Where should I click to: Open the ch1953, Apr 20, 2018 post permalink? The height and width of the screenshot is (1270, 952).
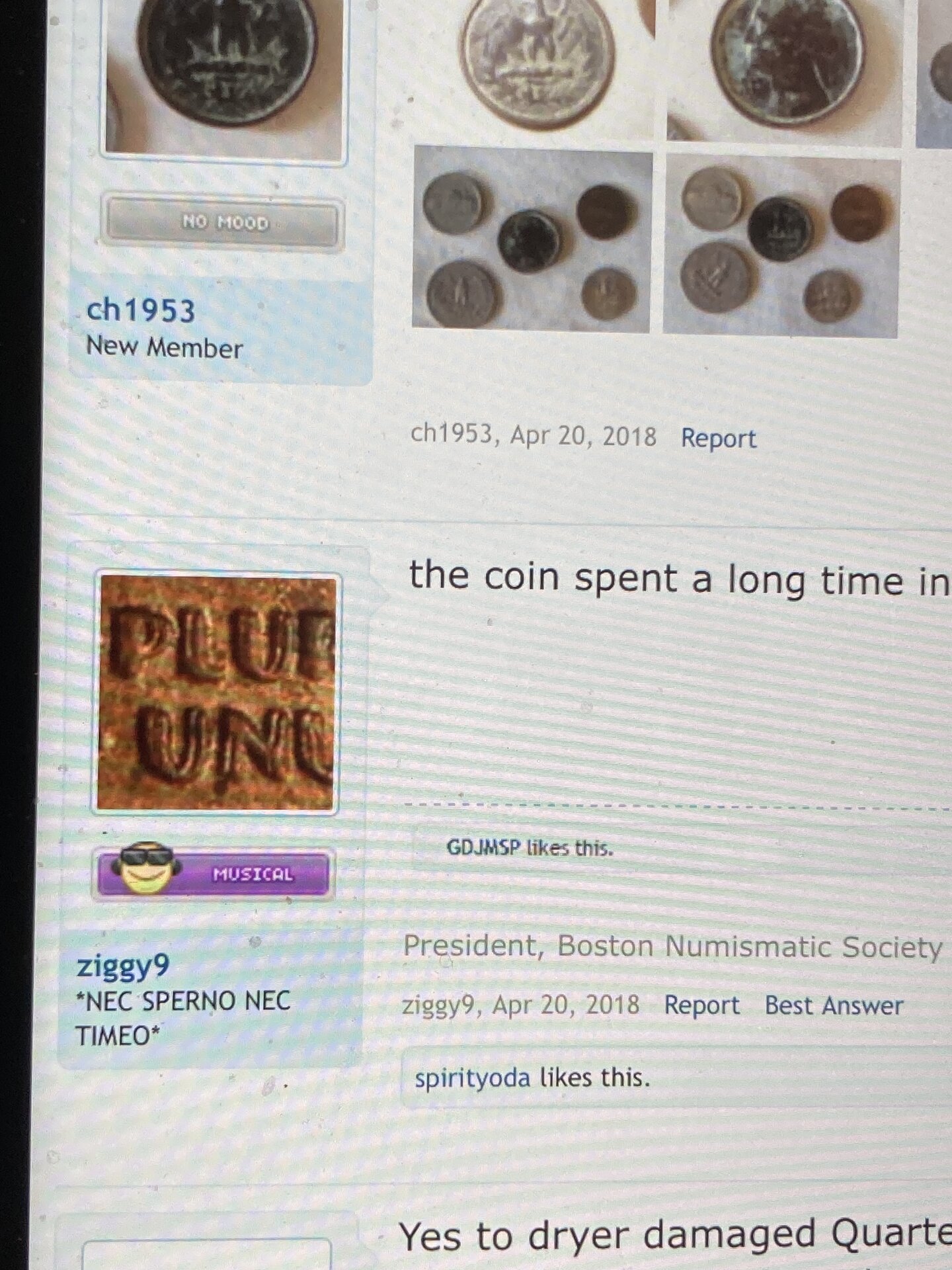[583, 436]
